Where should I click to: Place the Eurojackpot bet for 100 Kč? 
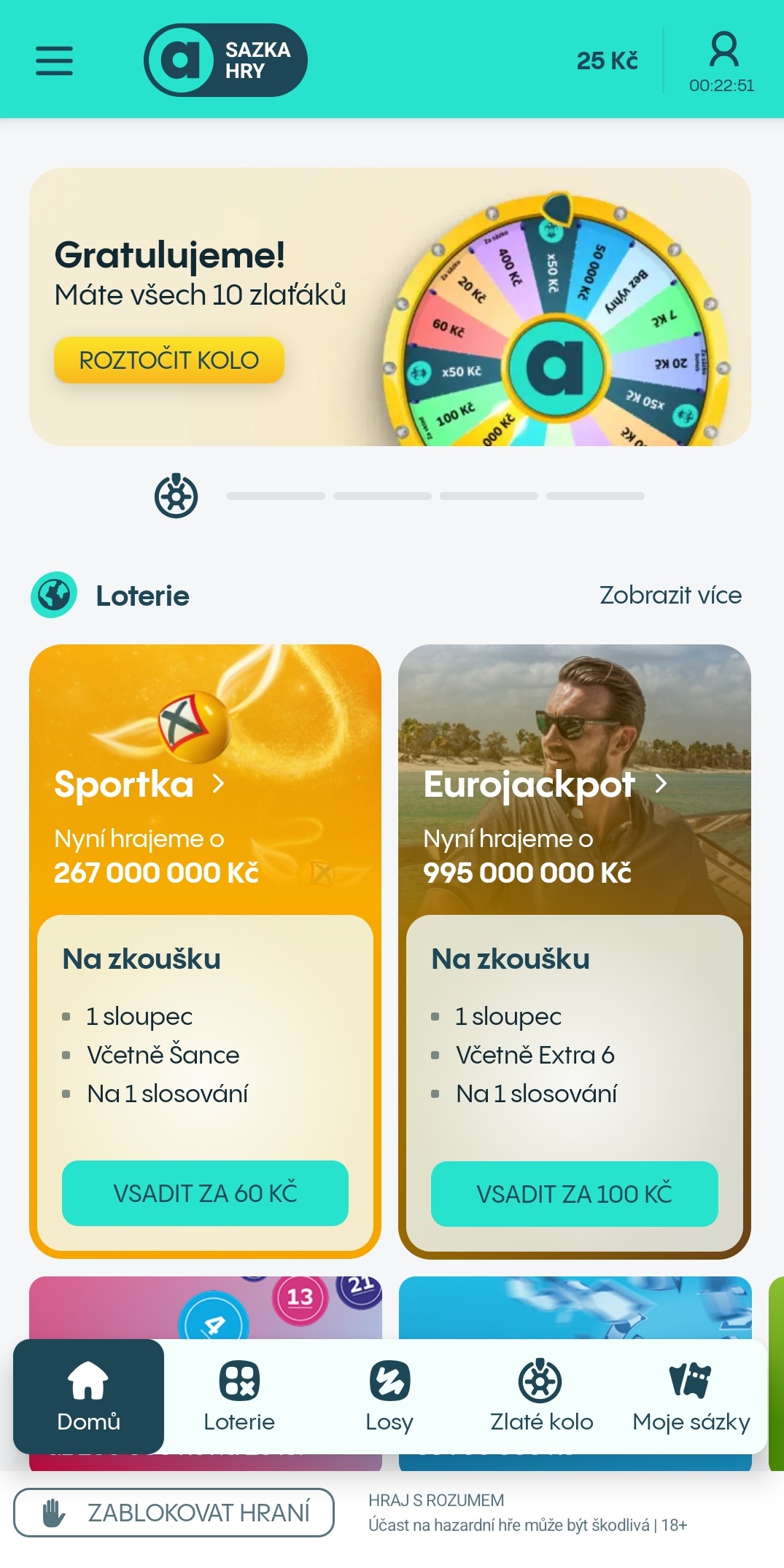574,1194
